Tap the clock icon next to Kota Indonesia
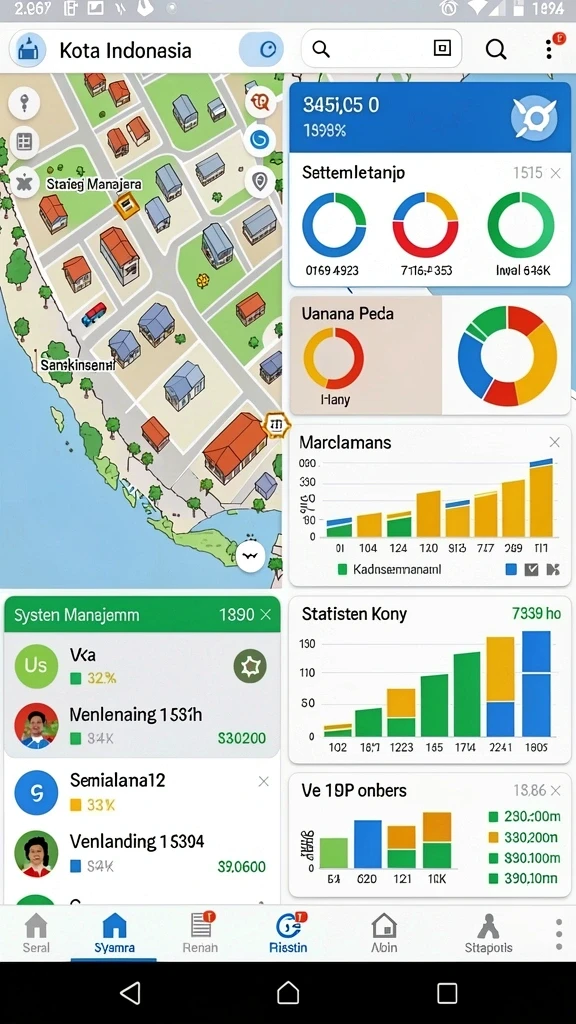Viewport: 576px width, 1024px height. [x=266, y=50]
